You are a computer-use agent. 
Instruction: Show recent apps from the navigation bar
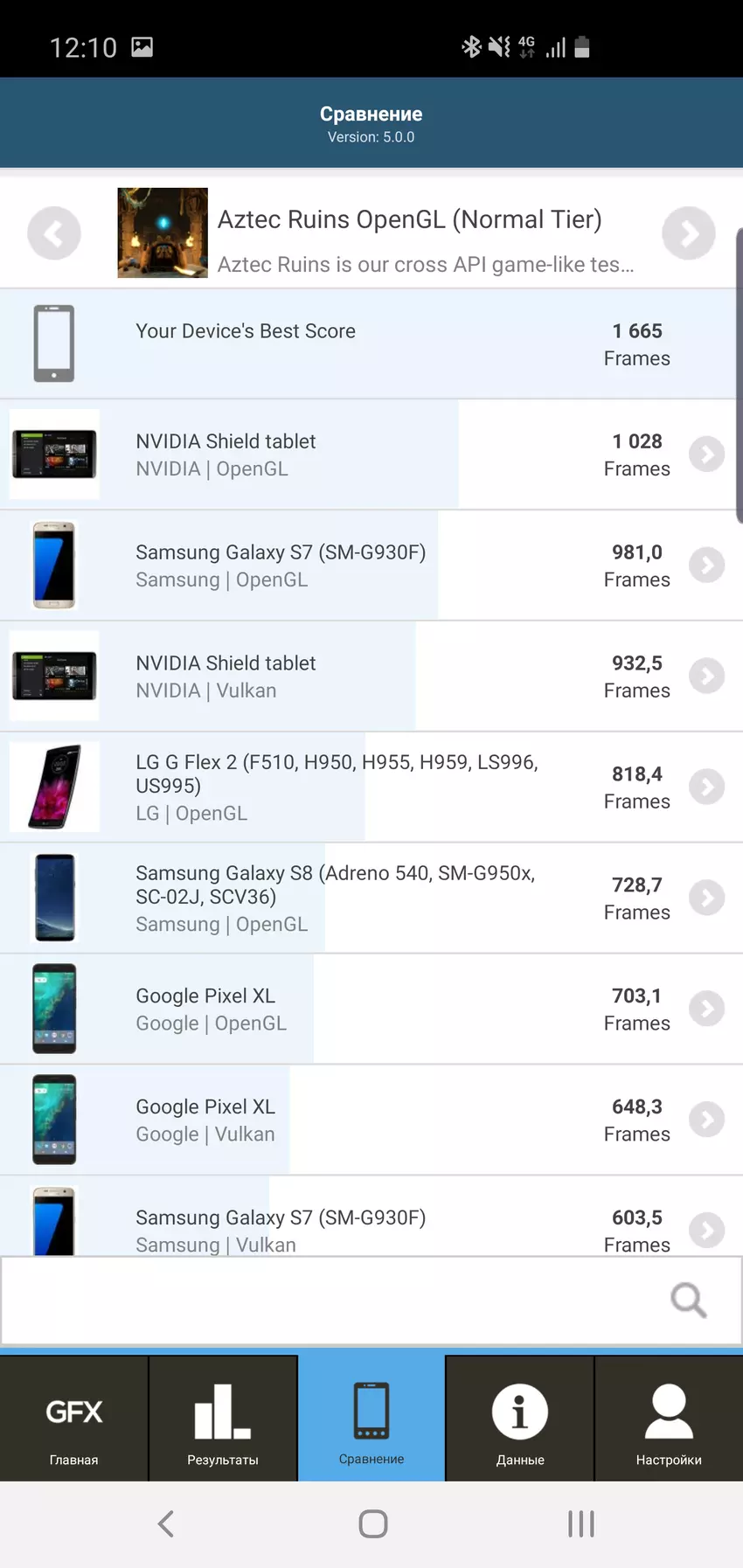(x=580, y=1524)
